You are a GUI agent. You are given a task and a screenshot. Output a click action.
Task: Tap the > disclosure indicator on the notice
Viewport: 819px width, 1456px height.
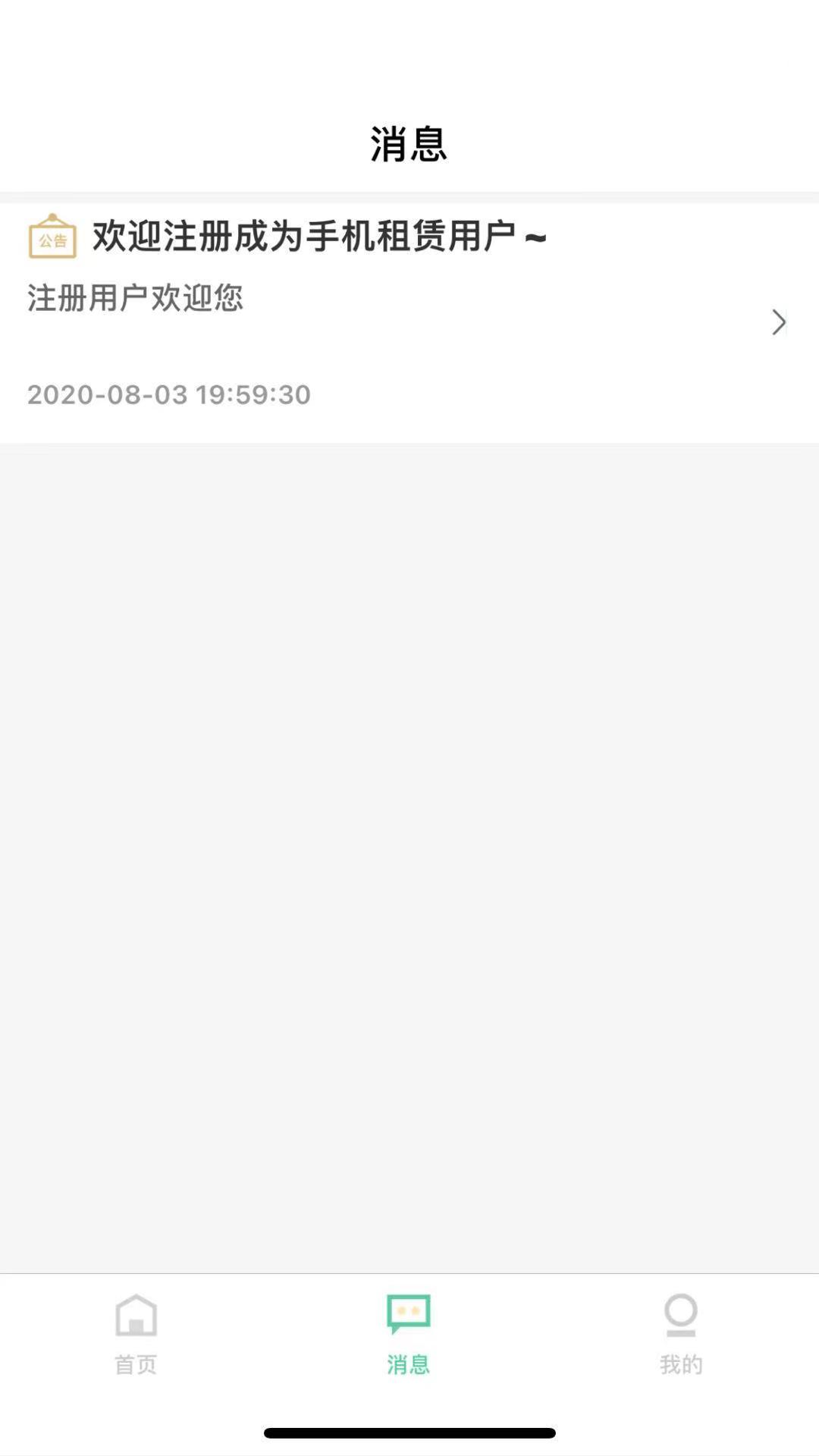pyautogui.click(x=778, y=322)
